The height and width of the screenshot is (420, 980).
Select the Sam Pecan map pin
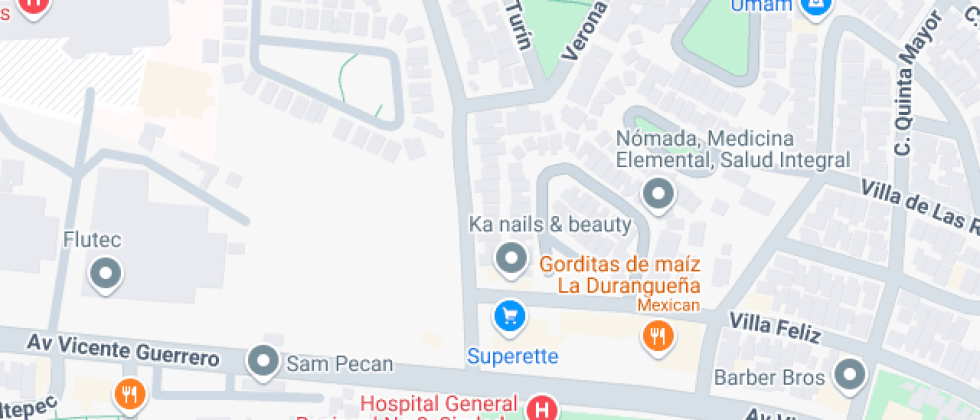click(x=264, y=361)
